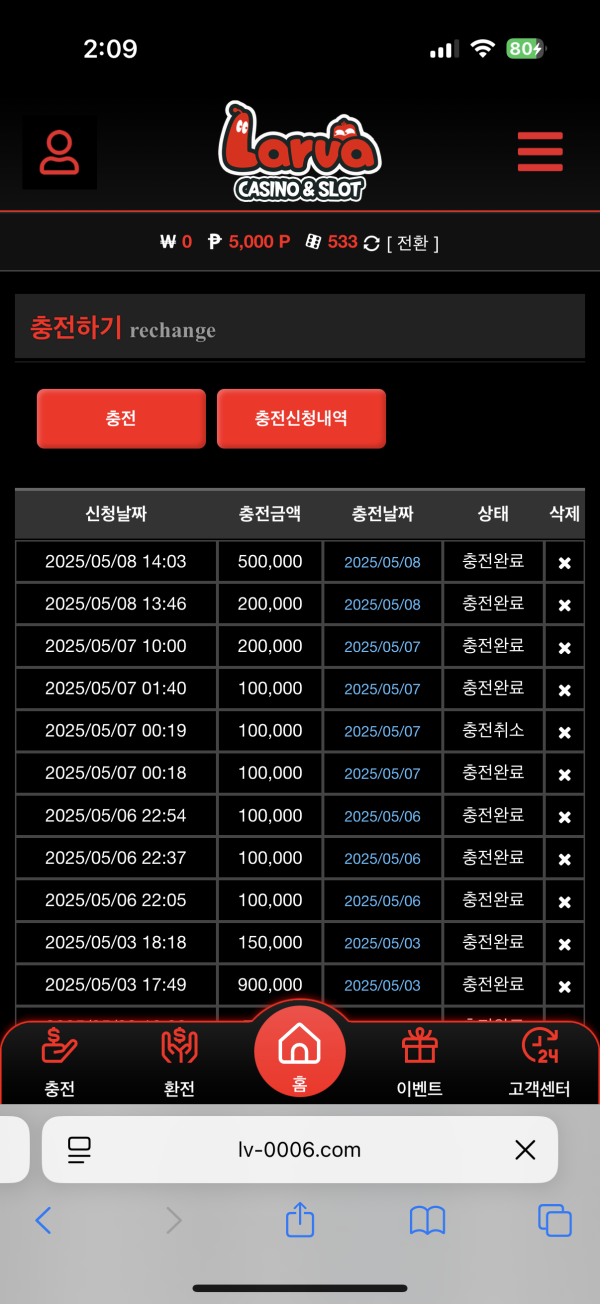Open Safari page settings icon

tap(79, 1150)
